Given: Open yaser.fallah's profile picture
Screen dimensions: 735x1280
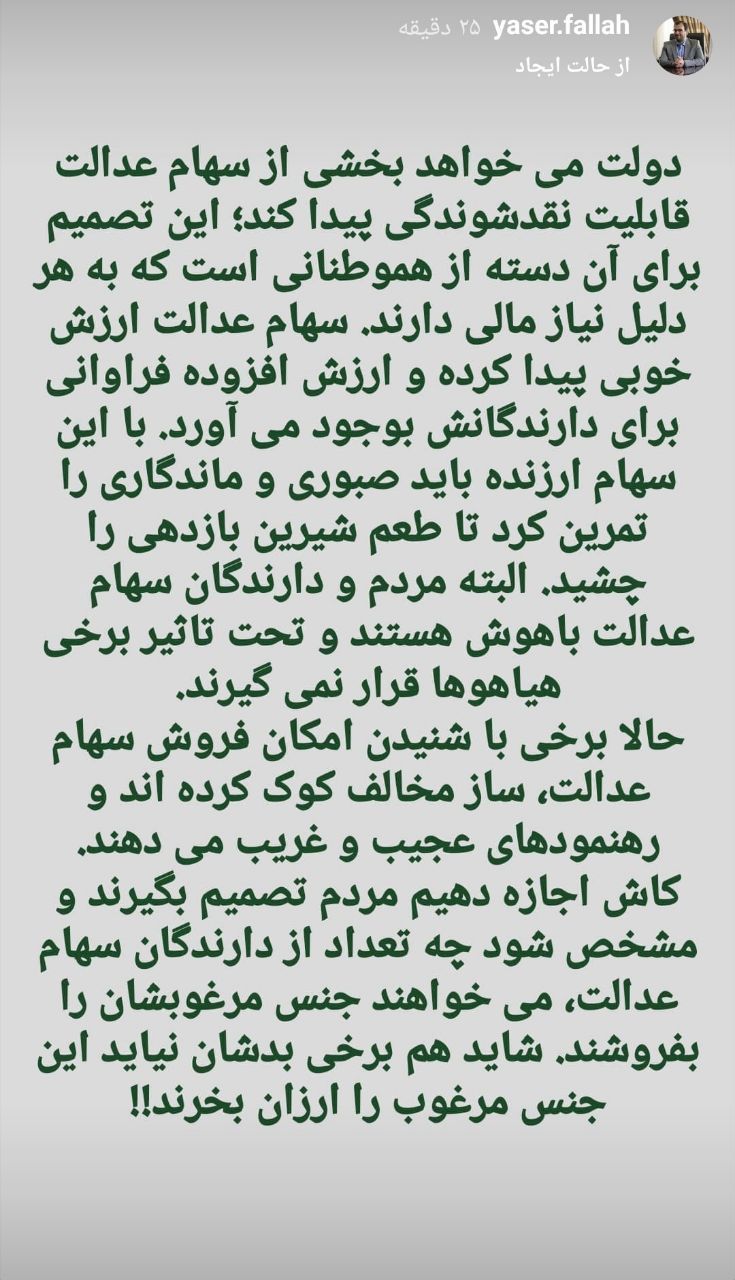Looking at the screenshot, I should coord(682,46).
